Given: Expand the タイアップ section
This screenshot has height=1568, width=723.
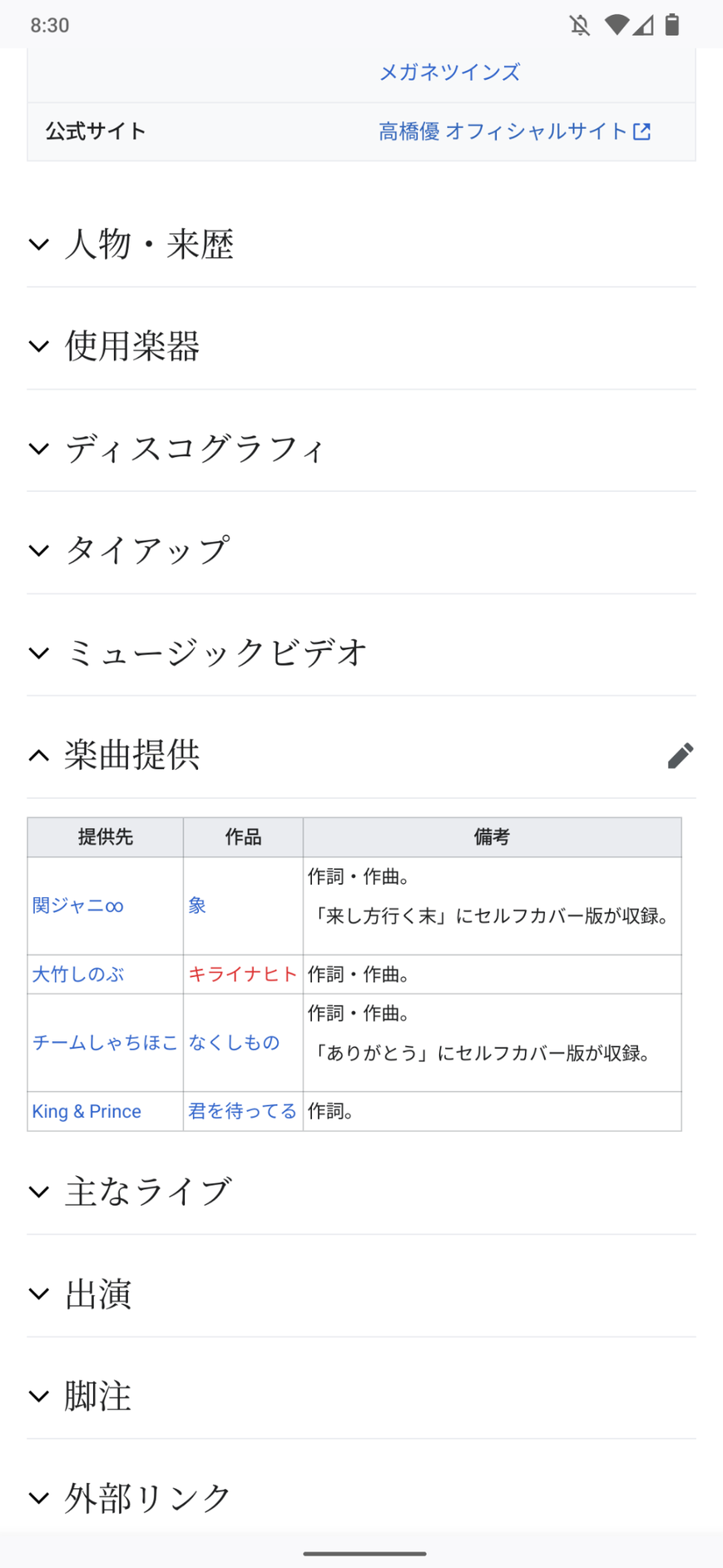Looking at the screenshot, I should 146,550.
